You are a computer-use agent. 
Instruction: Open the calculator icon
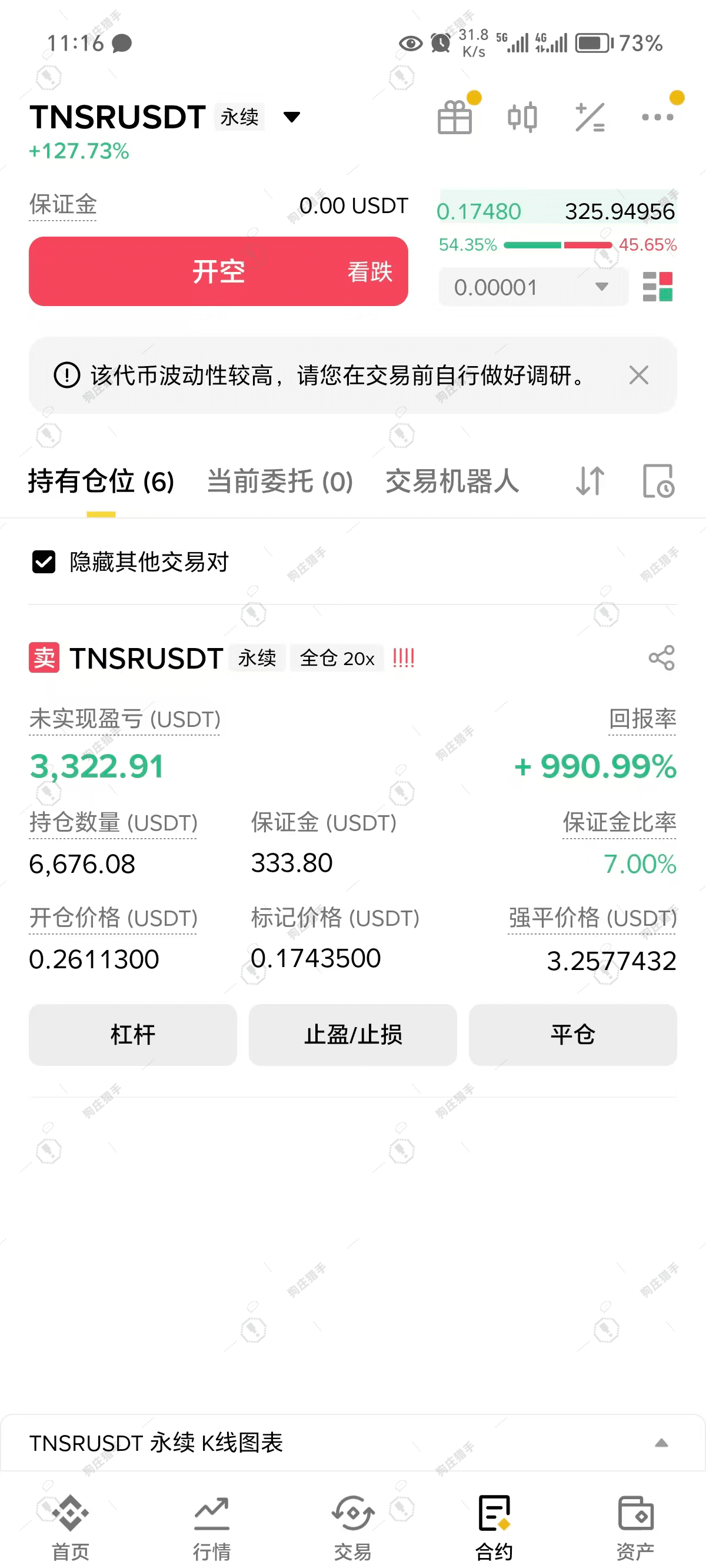coord(590,117)
